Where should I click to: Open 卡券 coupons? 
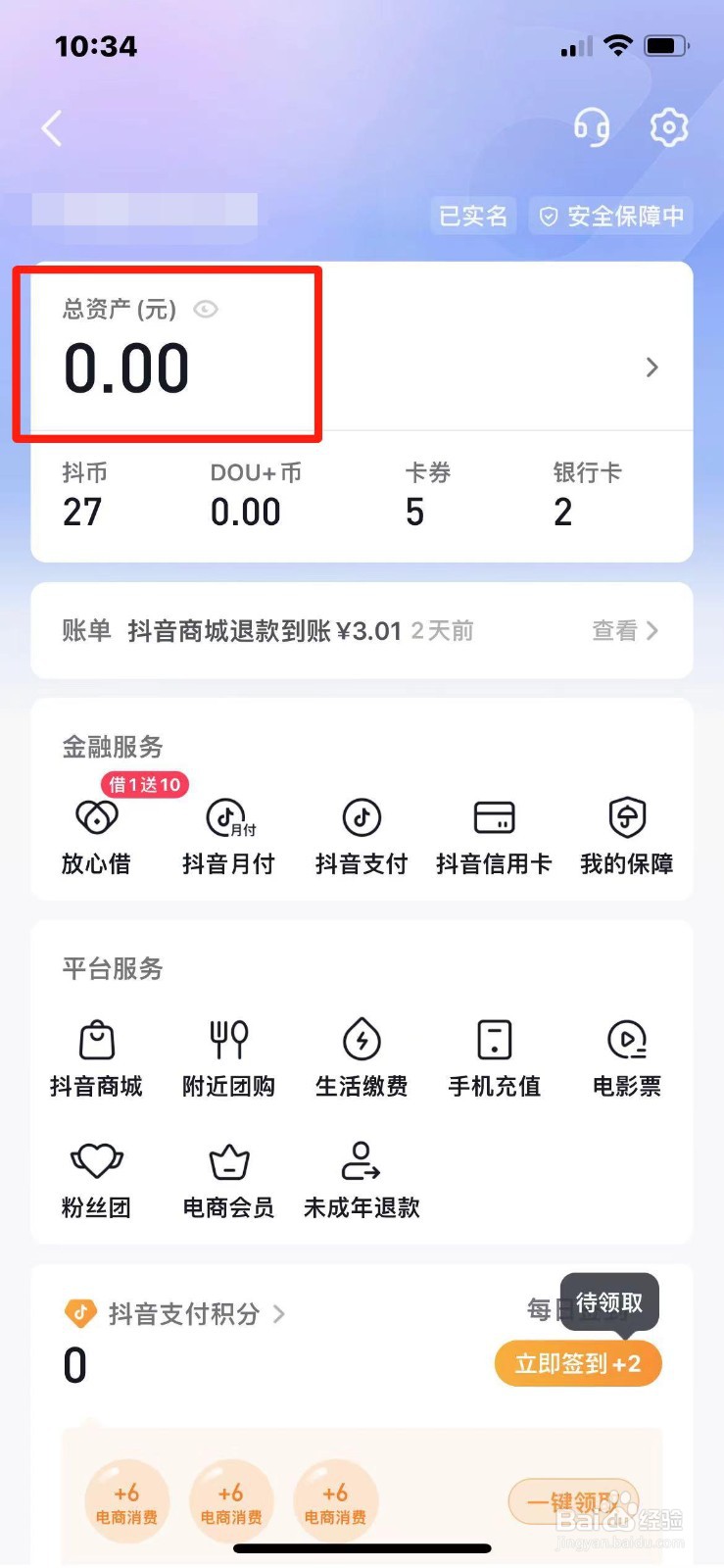[428, 496]
